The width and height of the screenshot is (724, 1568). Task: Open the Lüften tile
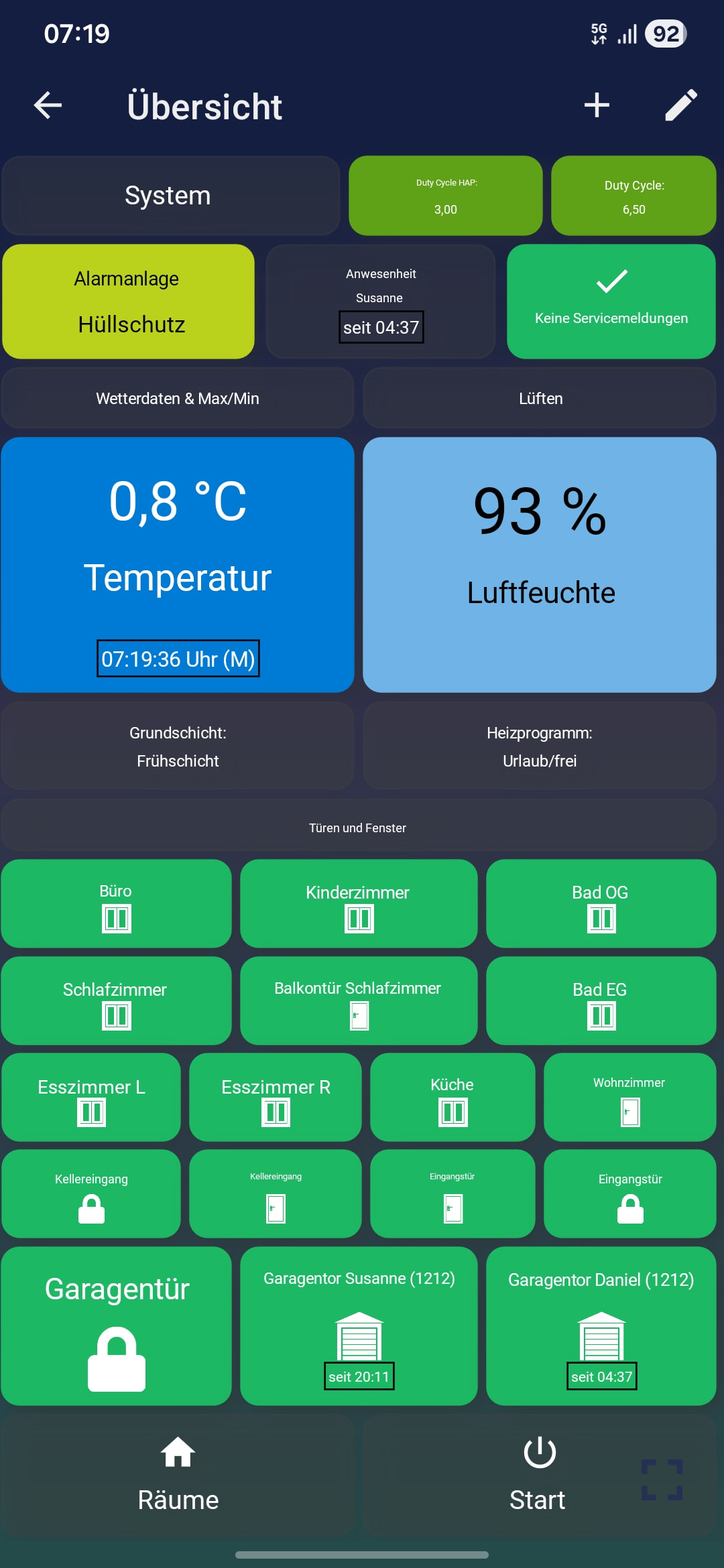click(540, 398)
